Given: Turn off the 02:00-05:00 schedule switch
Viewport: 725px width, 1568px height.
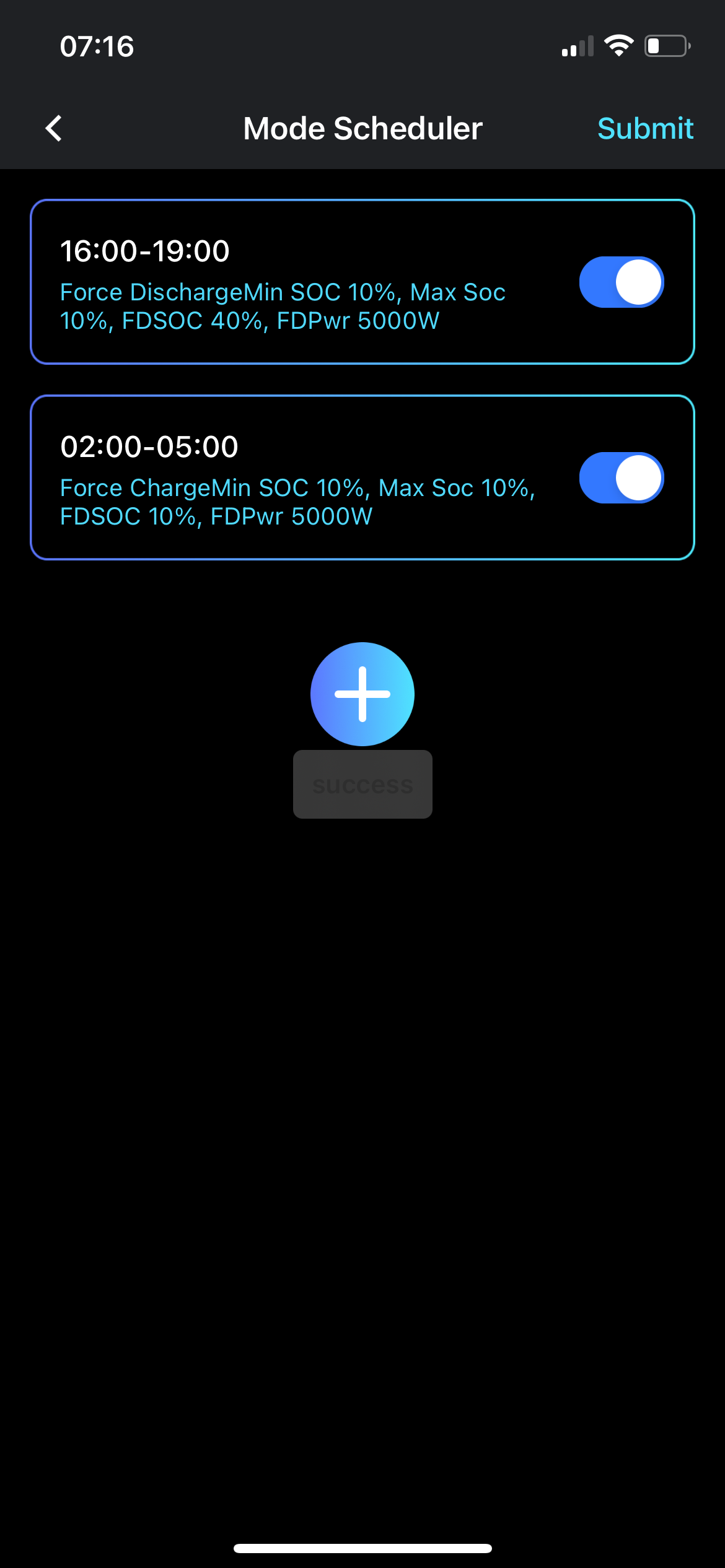Looking at the screenshot, I should click(621, 478).
